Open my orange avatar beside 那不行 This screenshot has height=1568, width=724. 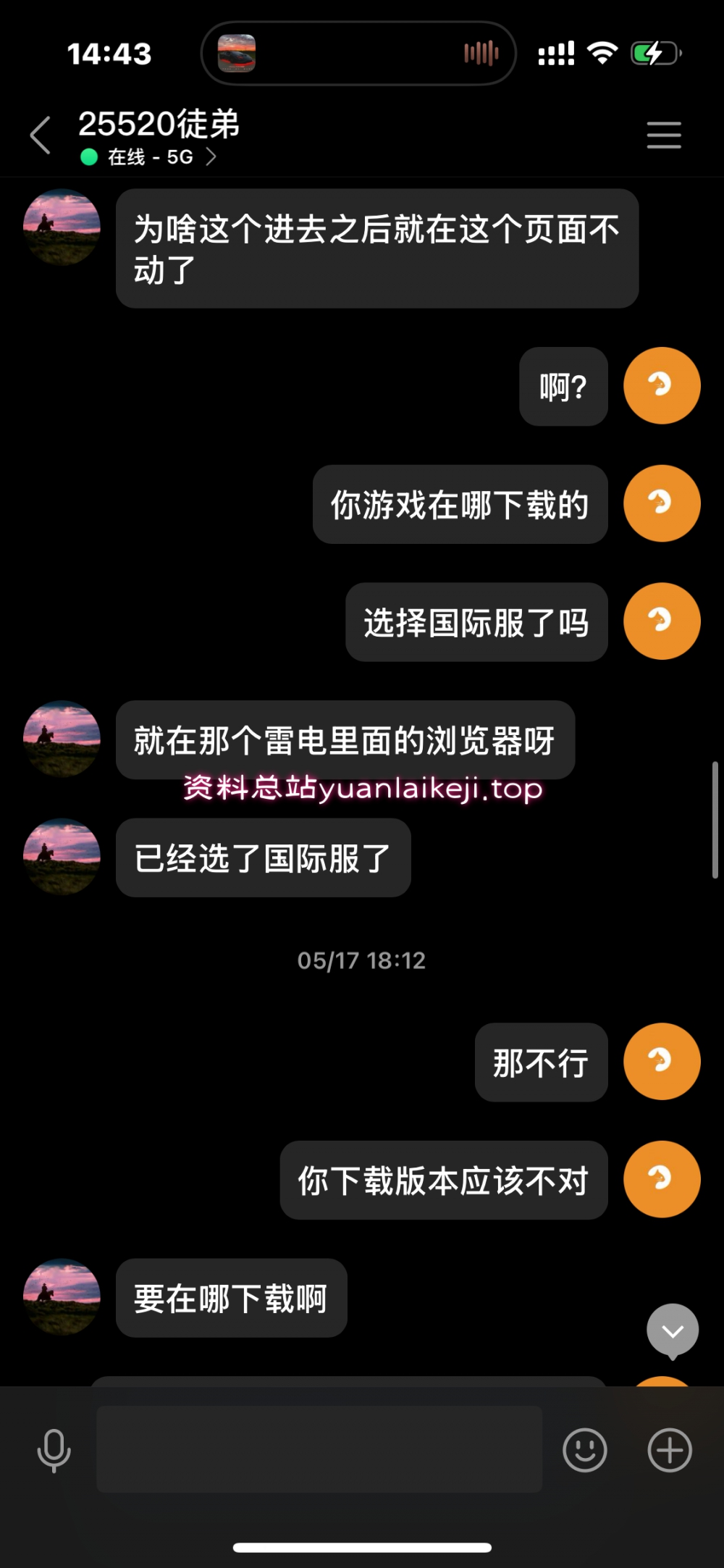pyautogui.click(x=662, y=1061)
